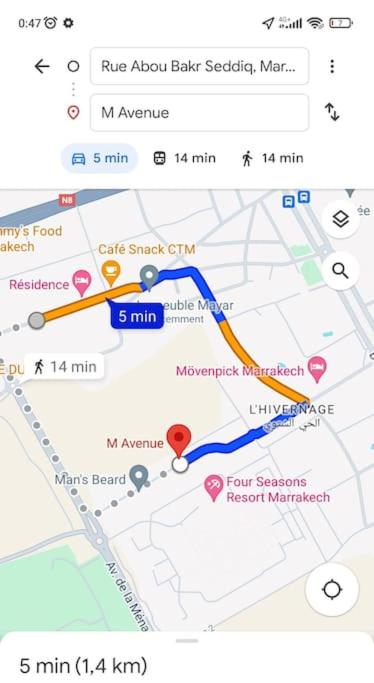This screenshot has height=683, width=374.
Task: Open the Résidence hotel pin
Action: point(81,283)
